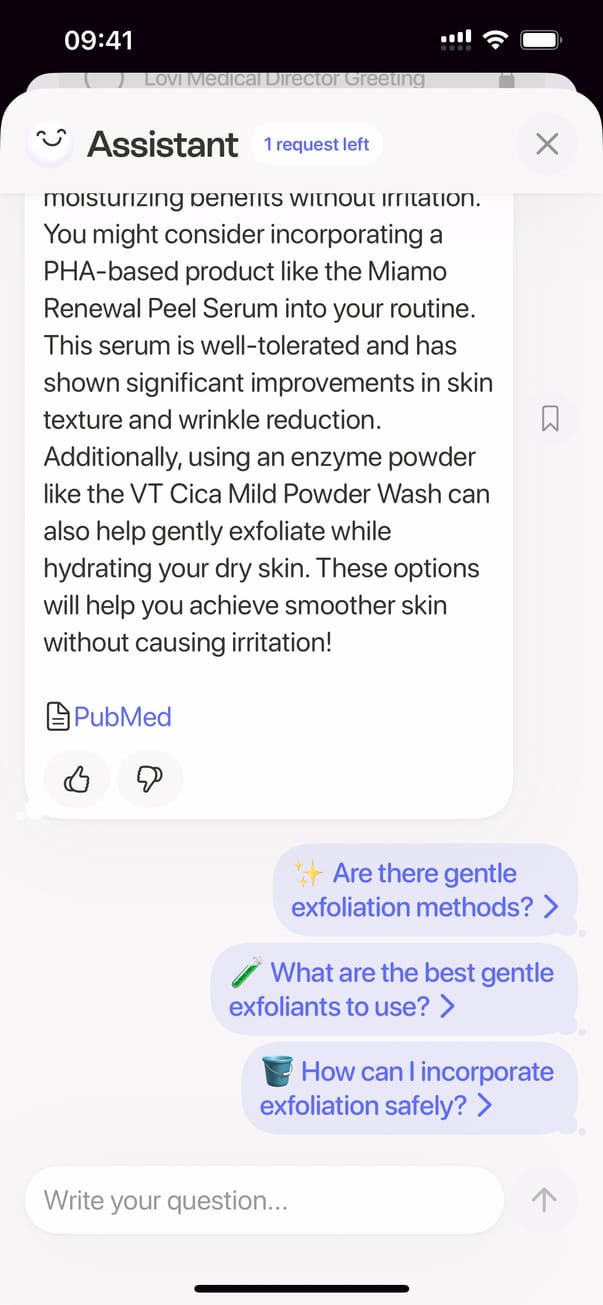Open the PubMed source link
The image size is (603, 1305).
(122, 717)
